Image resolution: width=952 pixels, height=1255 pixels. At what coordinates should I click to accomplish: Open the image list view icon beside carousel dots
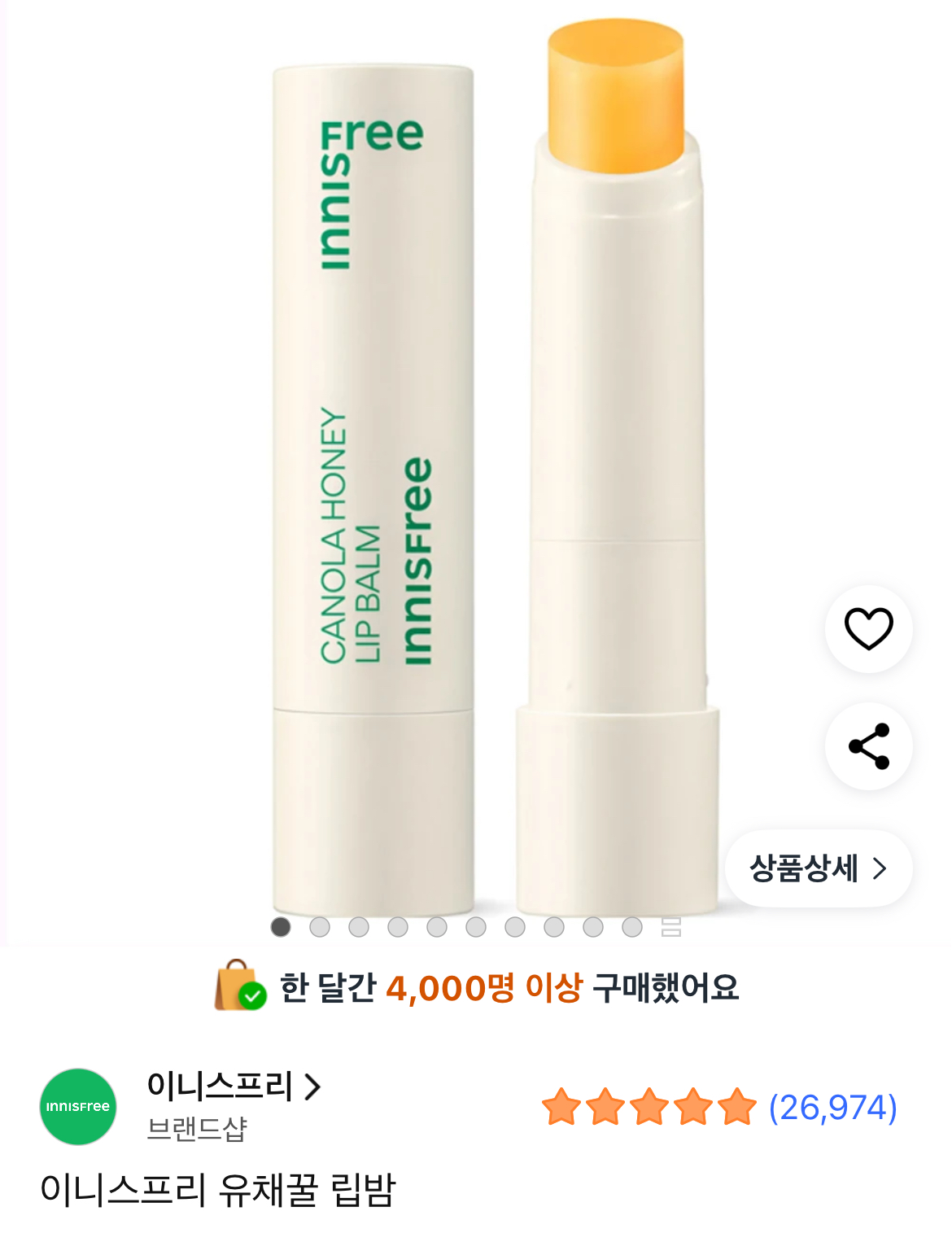672,927
